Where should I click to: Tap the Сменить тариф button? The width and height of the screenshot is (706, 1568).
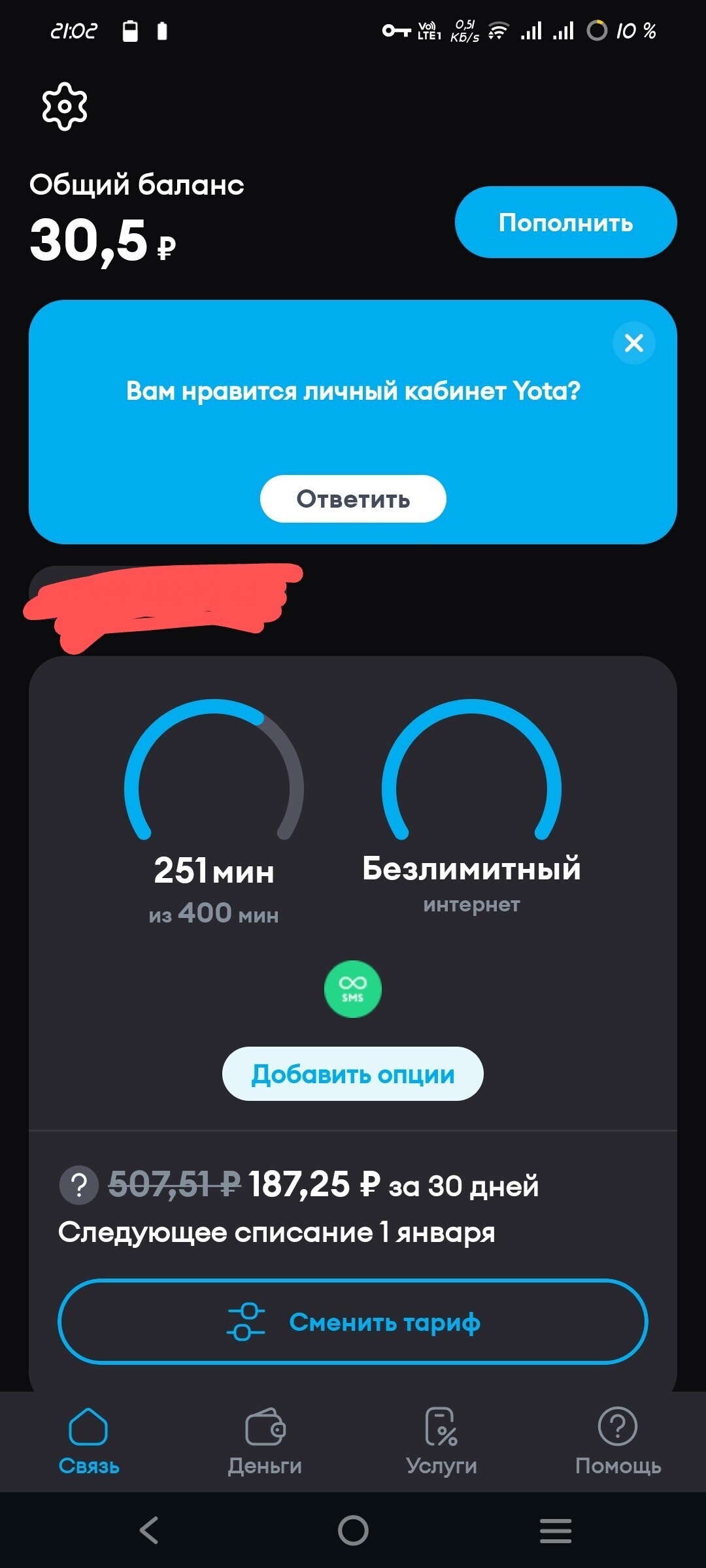point(353,1322)
